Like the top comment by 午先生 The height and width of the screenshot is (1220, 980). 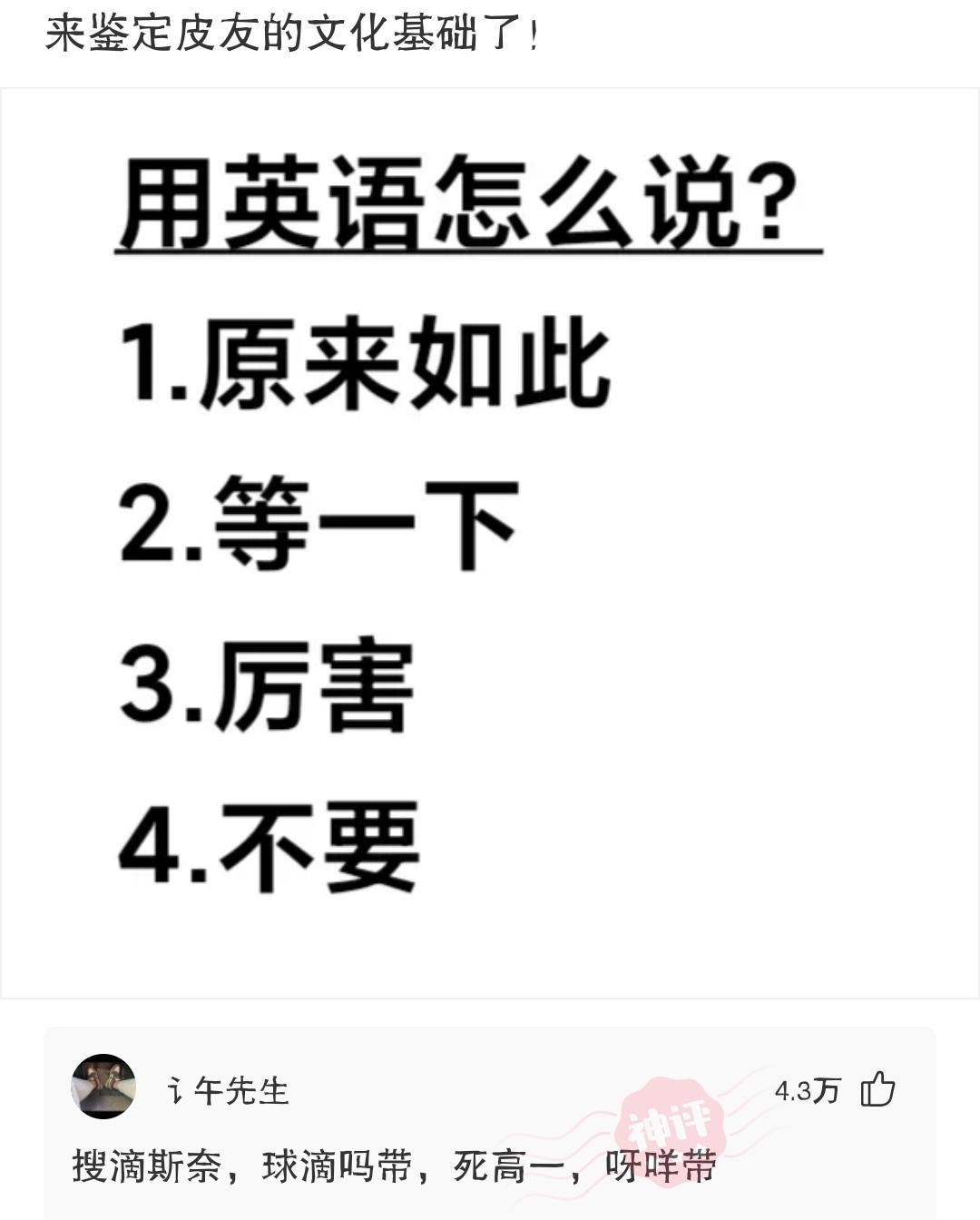tap(877, 1089)
